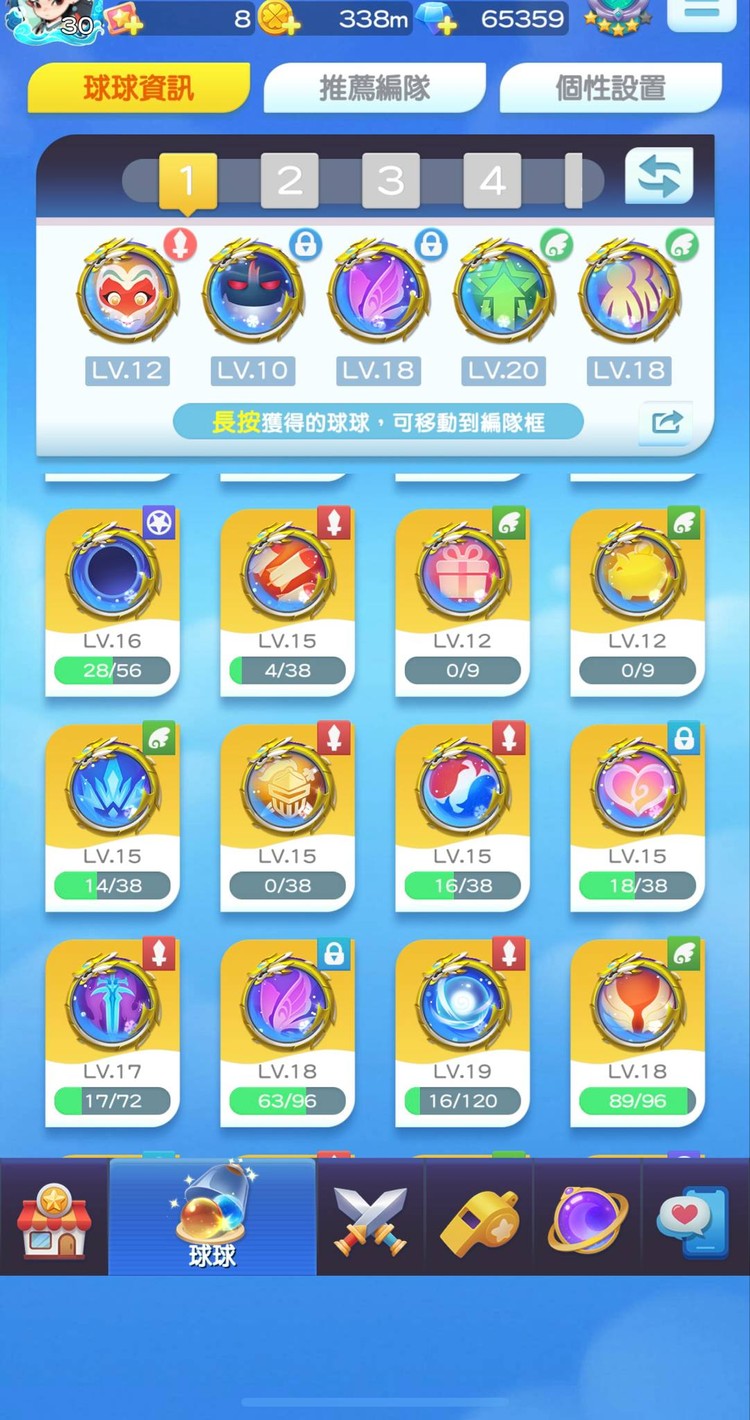750x1420 pixels.
Task: Select team slot 3
Action: click(390, 181)
